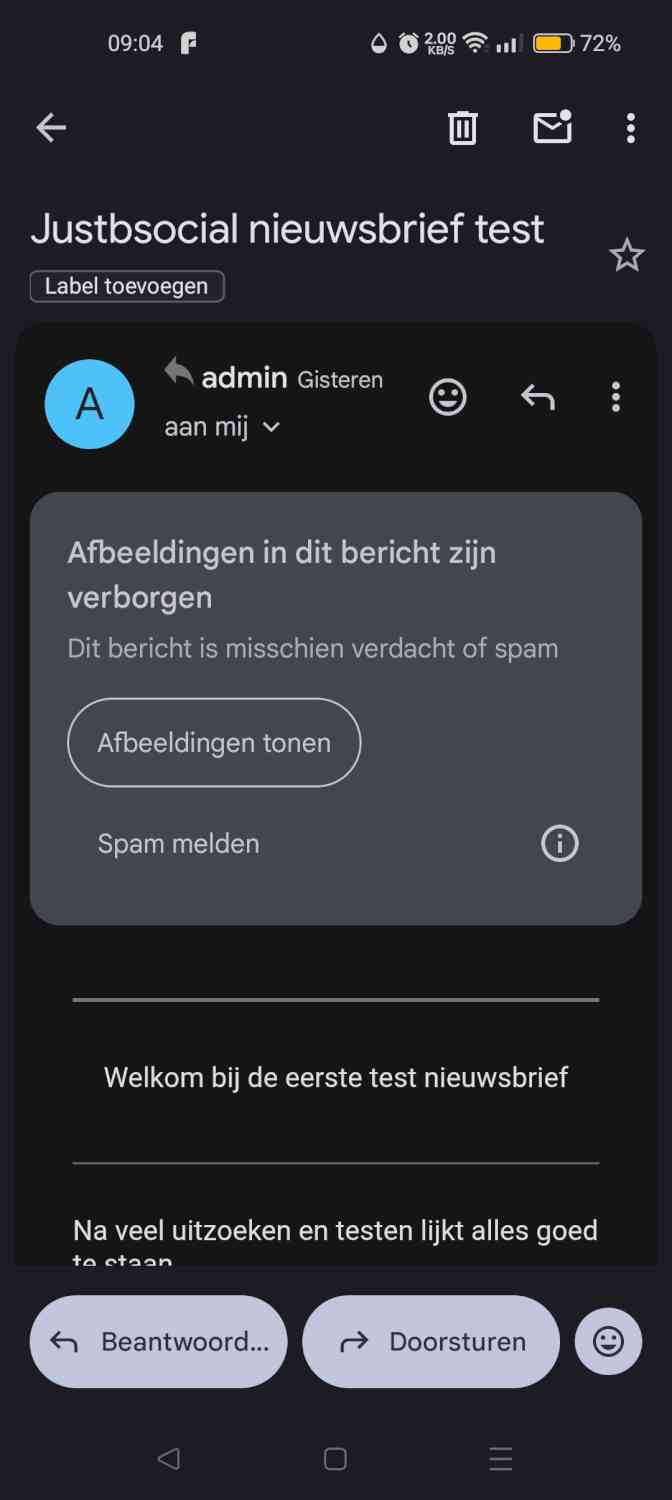The width and height of the screenshot is (672, 1500).
Task: Tap the Label toevoegen chip
Action: pyautogui.click(x=127, y=286)
